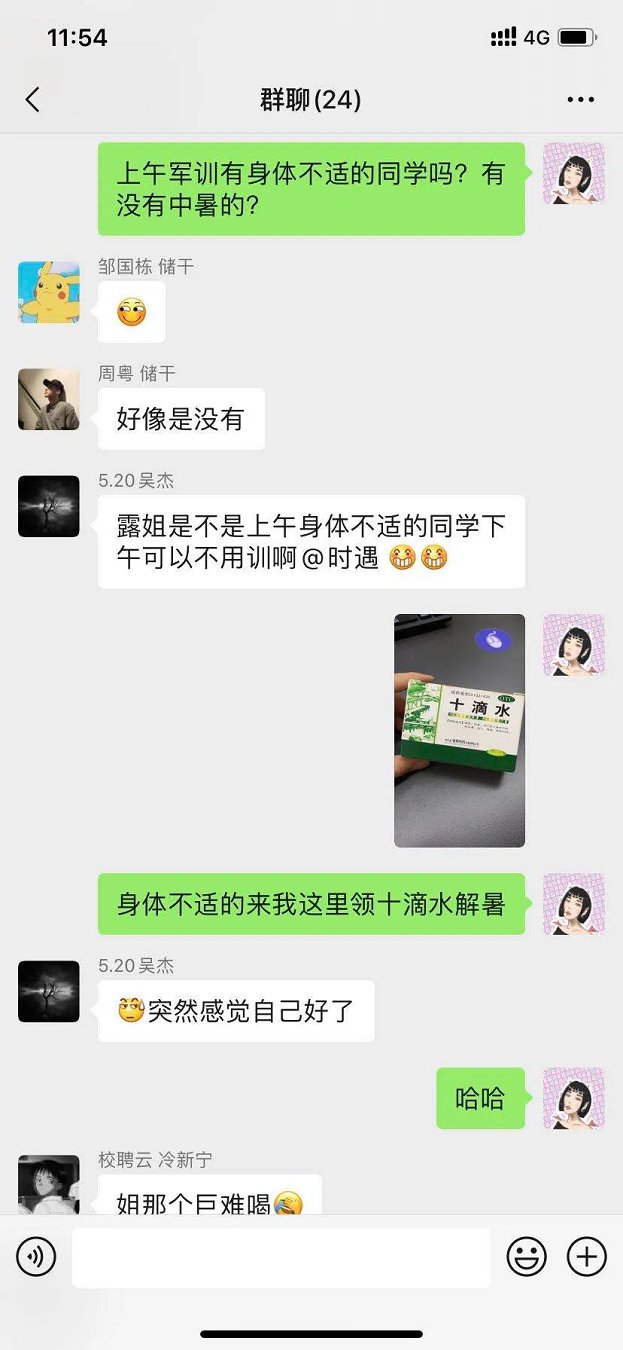Open 冷新宁's profile avatar
The width and height of the screenshot is (623, 1350).
point(49,1185)
